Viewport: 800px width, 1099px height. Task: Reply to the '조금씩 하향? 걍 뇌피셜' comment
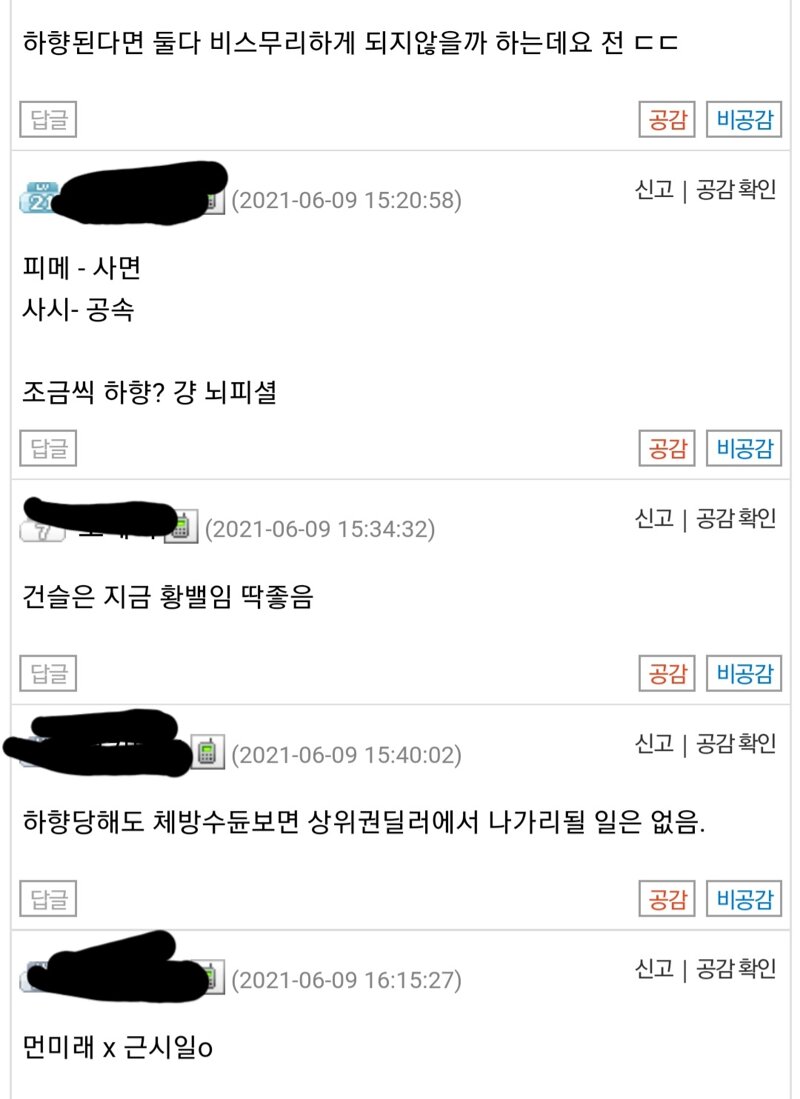point(48,448)
